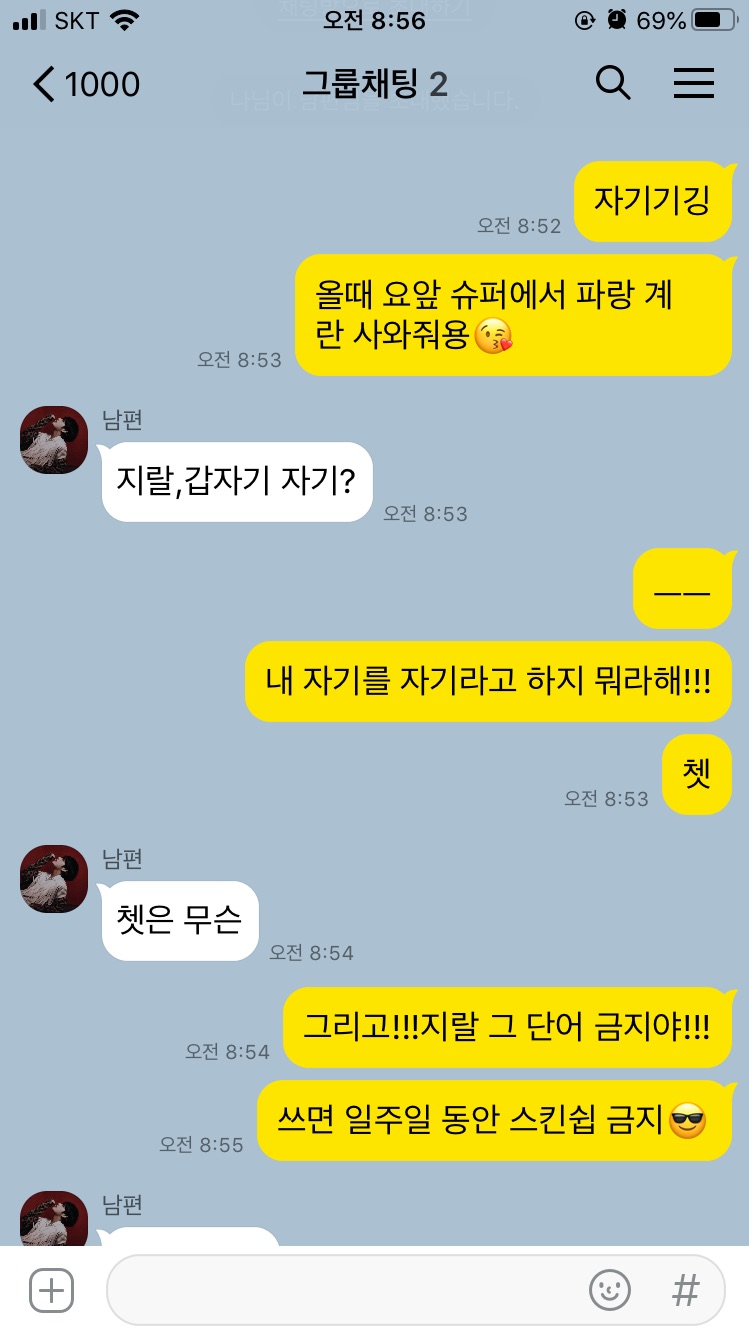The image size is (749, 1334).
Task: Open the attachment plus button
Action: [x=52, y=1290]
